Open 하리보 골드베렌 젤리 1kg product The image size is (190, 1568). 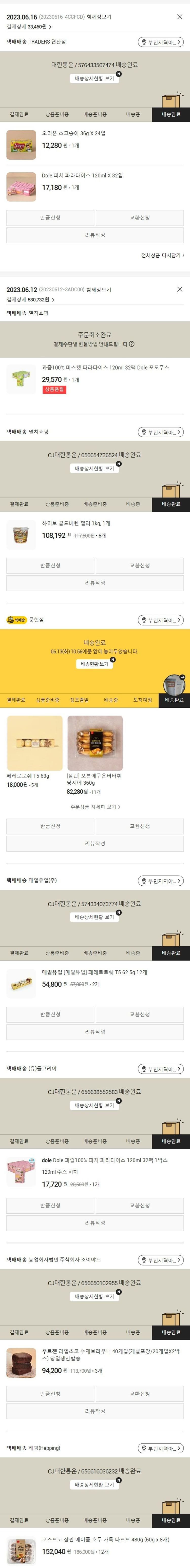pyautogui.click(x=75, y=523)
